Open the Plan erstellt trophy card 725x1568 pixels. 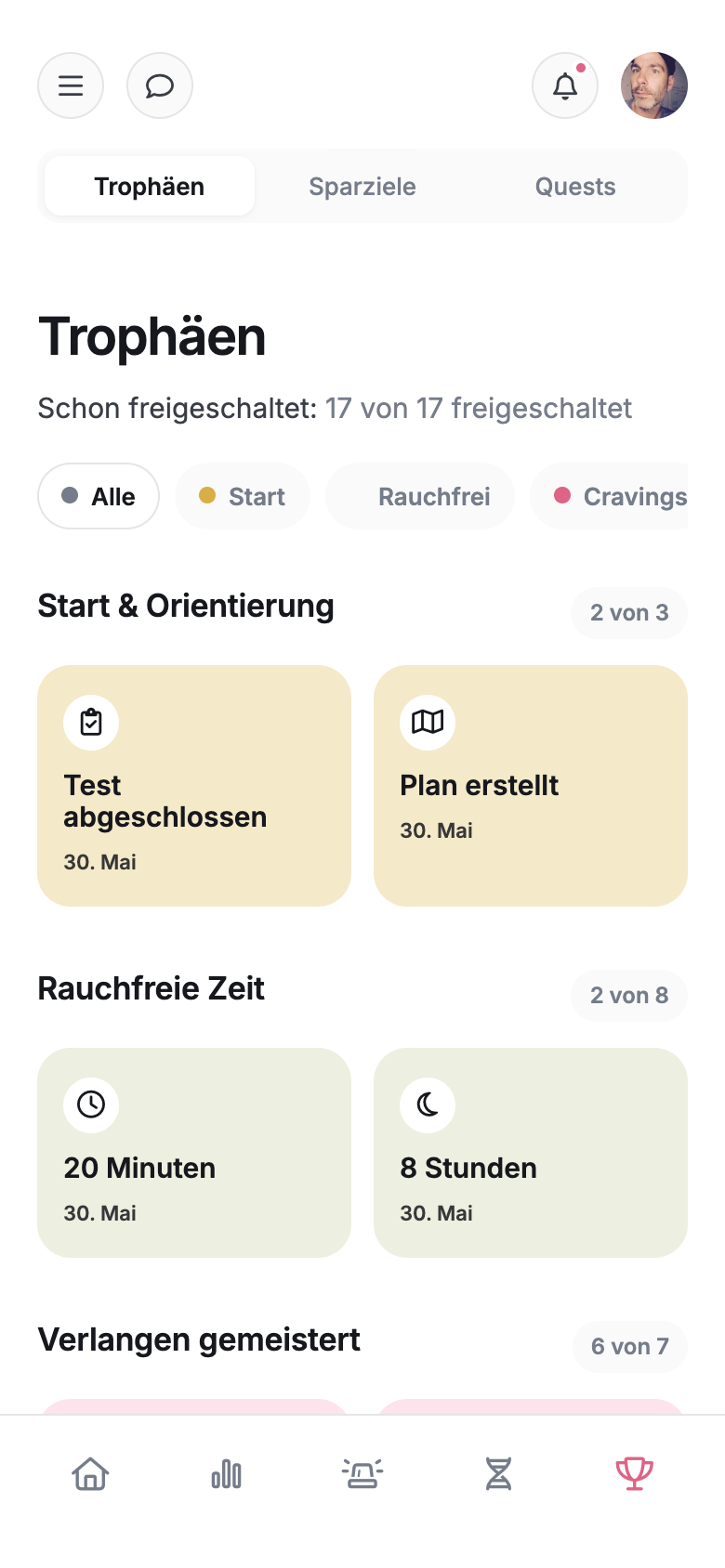coord(531,786)
